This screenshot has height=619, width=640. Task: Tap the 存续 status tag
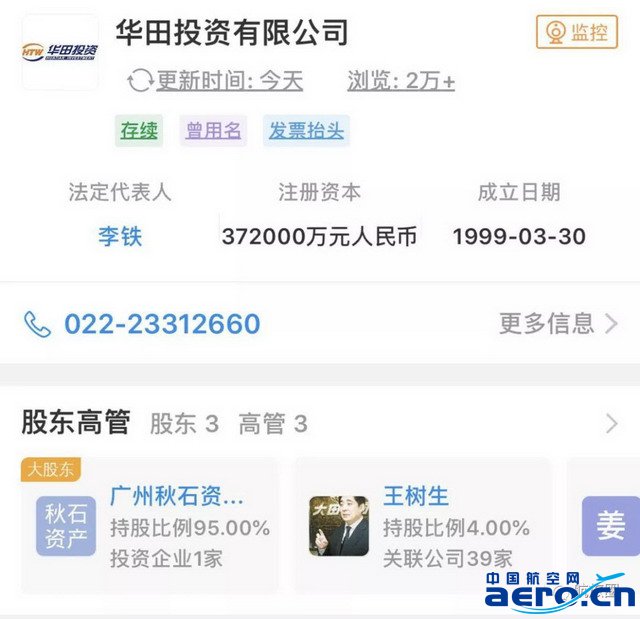[139, 131]
